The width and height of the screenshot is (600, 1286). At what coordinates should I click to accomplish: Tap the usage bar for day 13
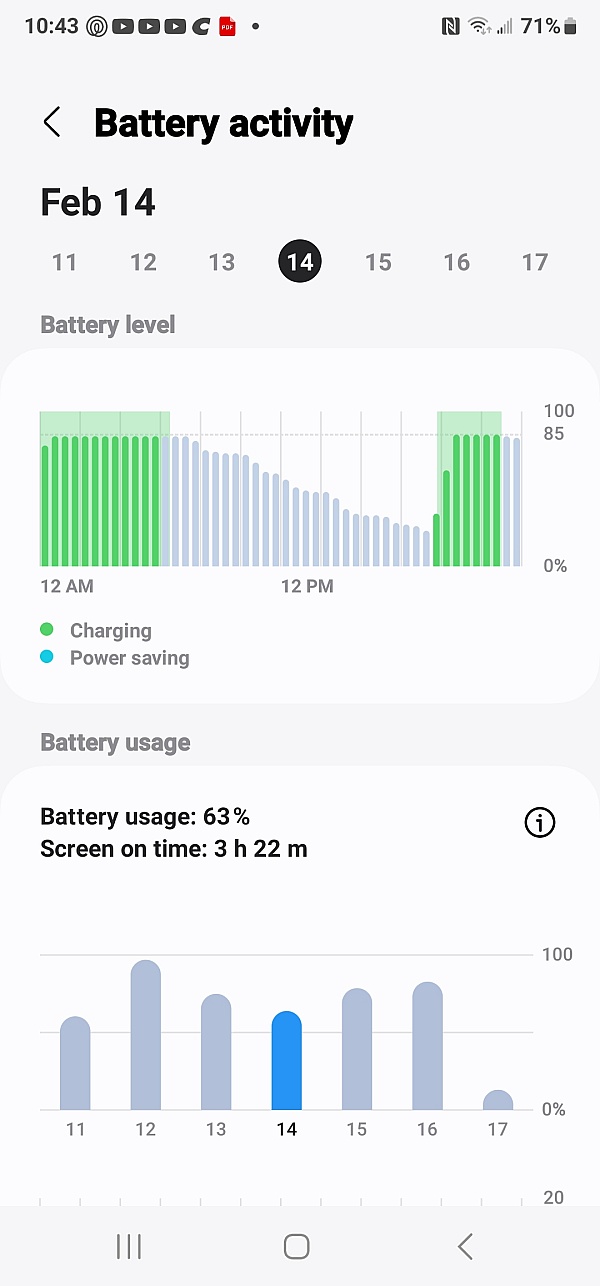216,1052
